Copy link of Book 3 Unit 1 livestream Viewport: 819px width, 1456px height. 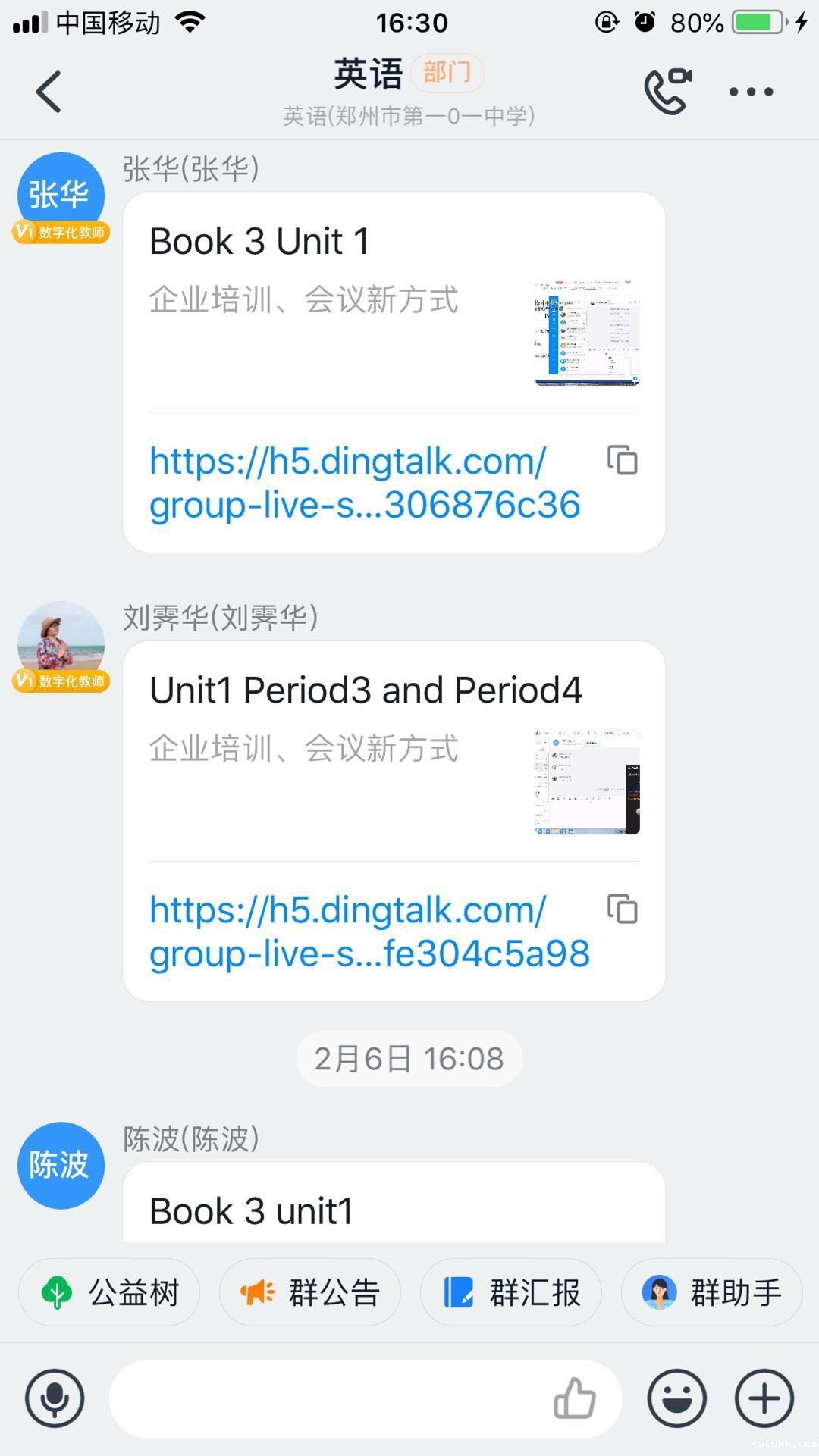coord(624,461)
